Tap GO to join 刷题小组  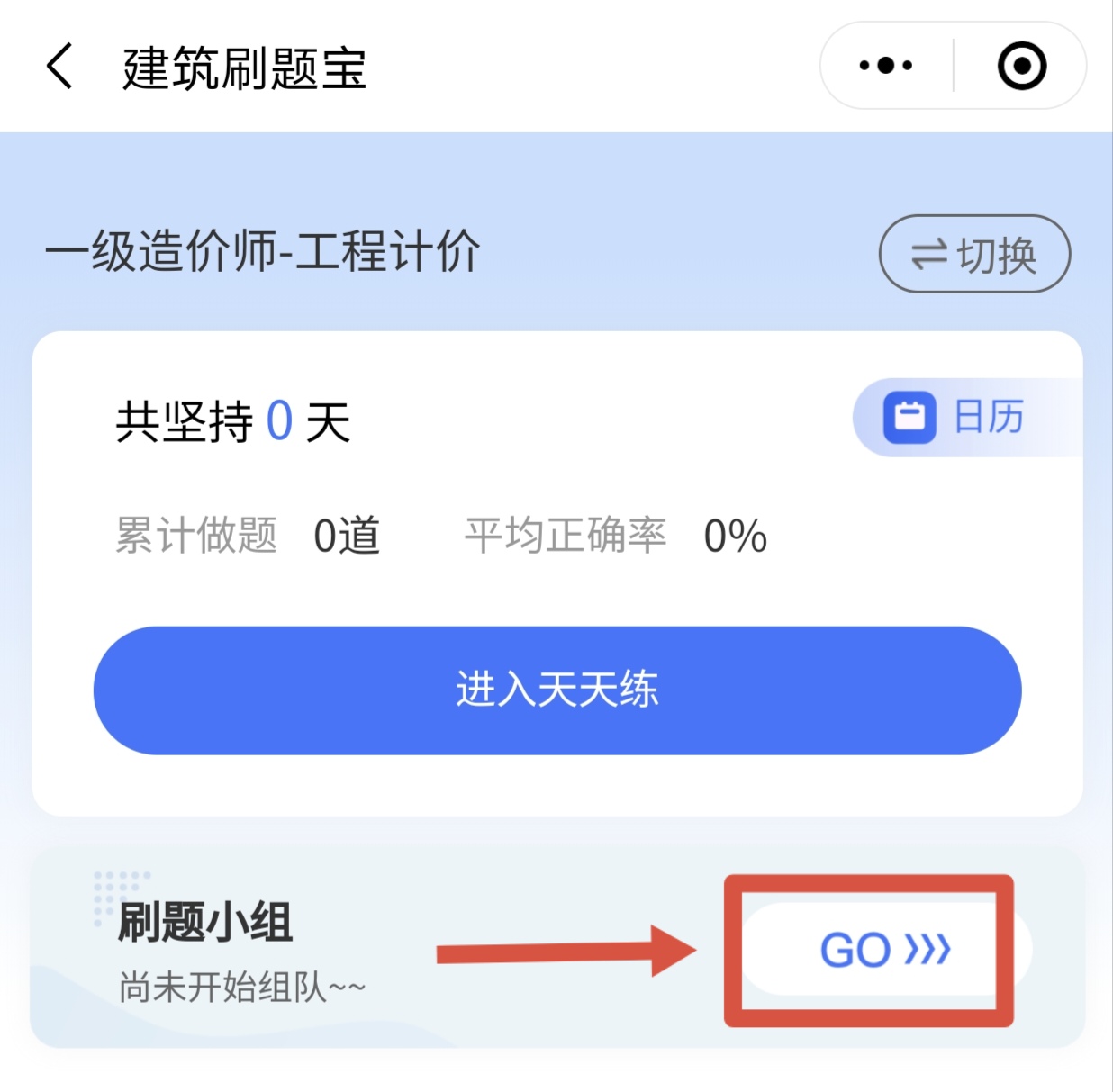tap(883, 950)
